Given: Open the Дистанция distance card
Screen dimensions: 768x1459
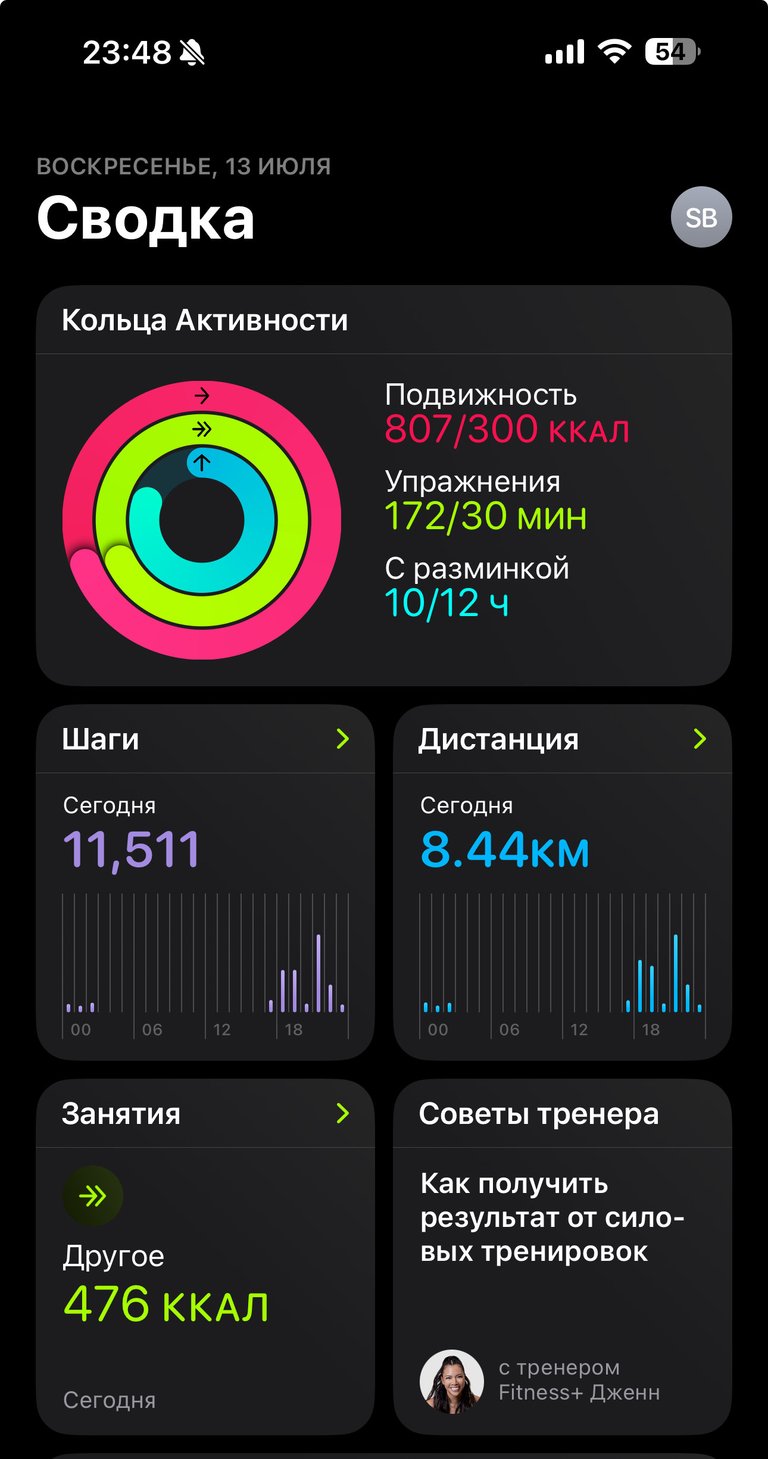Looking at the screenshot, I should coord(562,882).
